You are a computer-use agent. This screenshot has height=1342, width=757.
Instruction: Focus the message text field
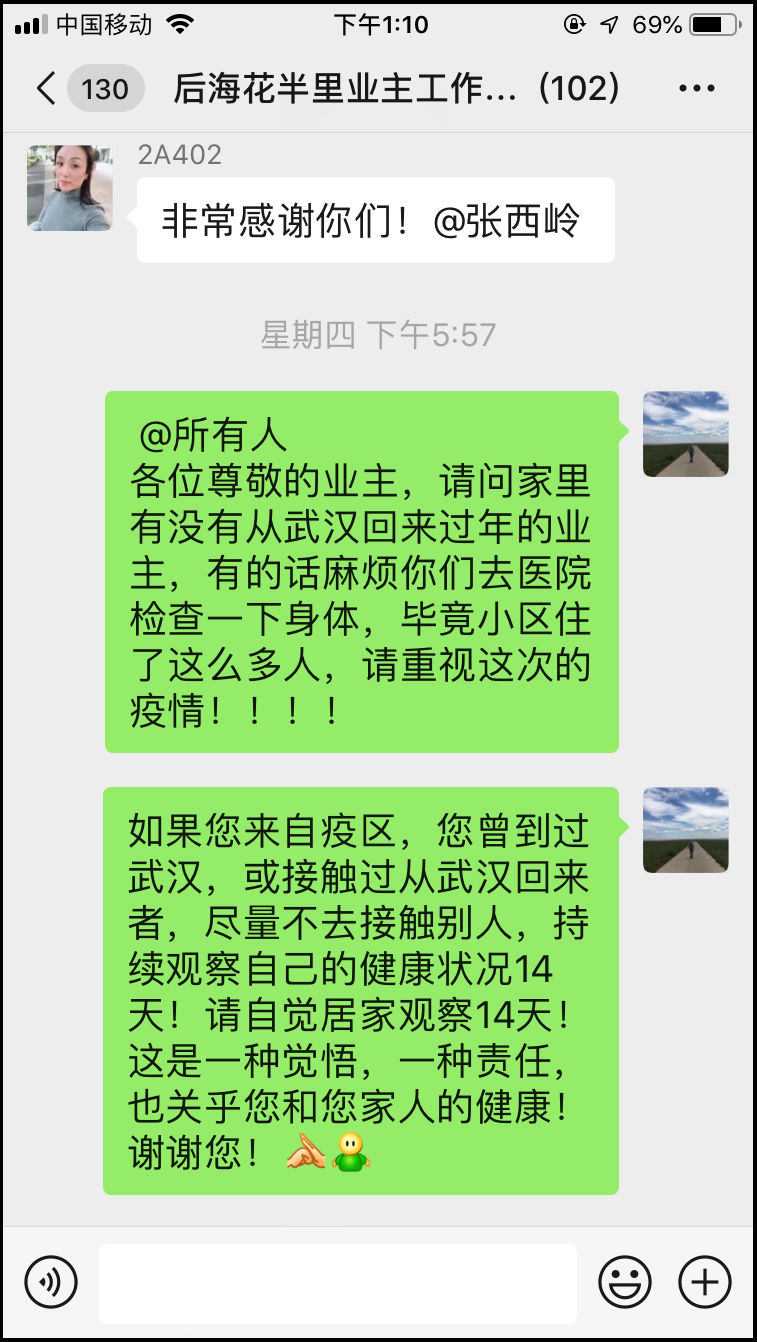tap(337, 1283)
